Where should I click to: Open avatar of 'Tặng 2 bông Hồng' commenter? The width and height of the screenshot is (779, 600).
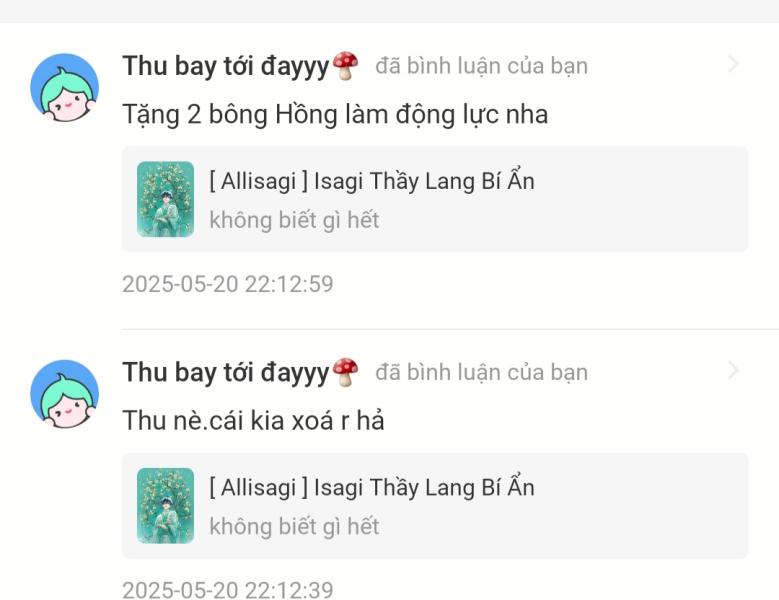coord(65,88)
